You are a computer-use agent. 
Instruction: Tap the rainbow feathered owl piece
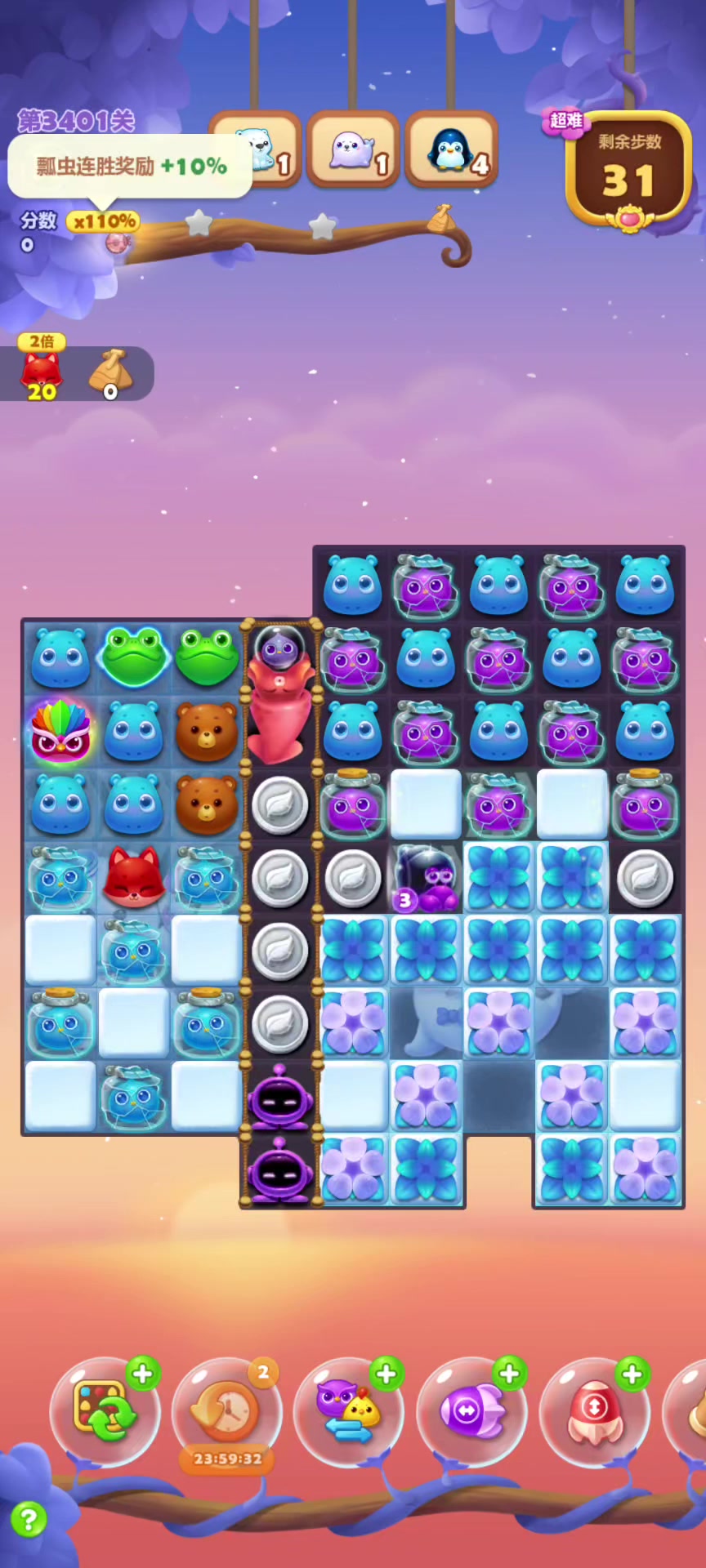[60, 730]
